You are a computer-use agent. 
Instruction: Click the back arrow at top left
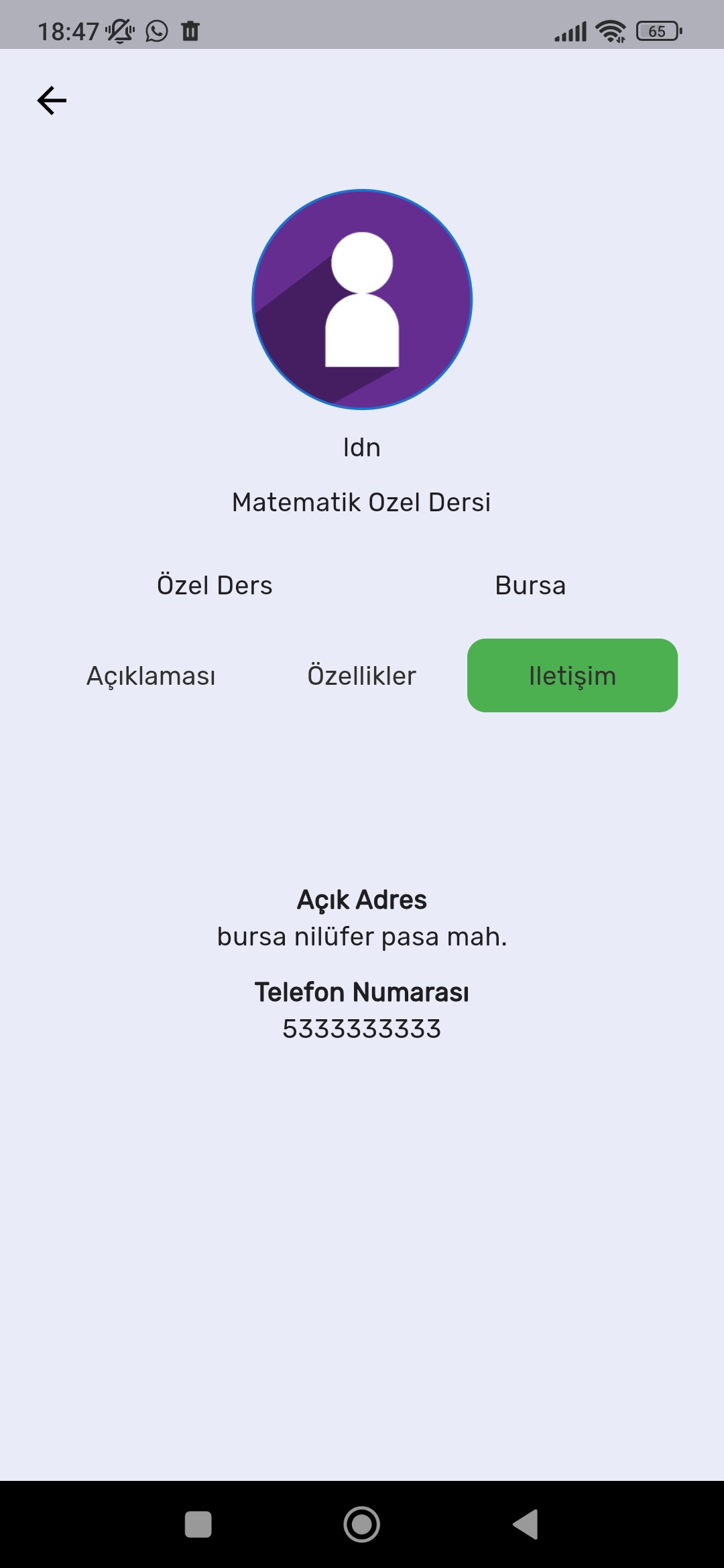point(52,99)
